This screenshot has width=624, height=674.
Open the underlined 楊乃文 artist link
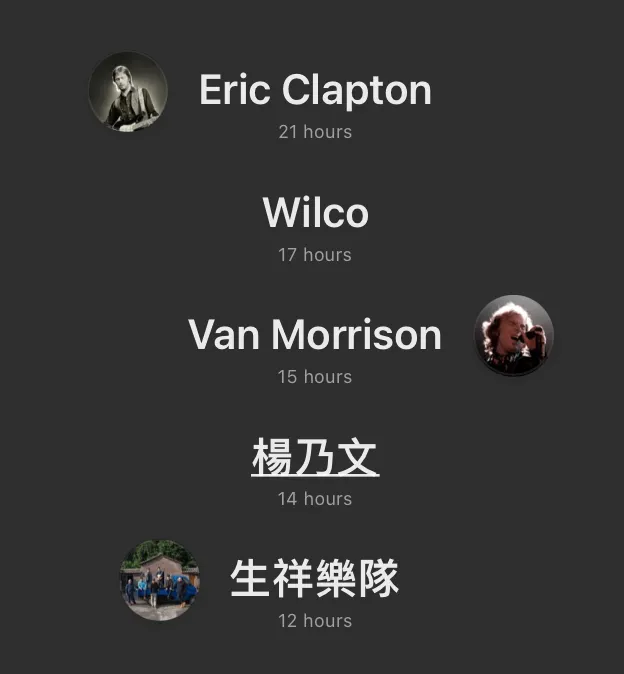(315, 459)
